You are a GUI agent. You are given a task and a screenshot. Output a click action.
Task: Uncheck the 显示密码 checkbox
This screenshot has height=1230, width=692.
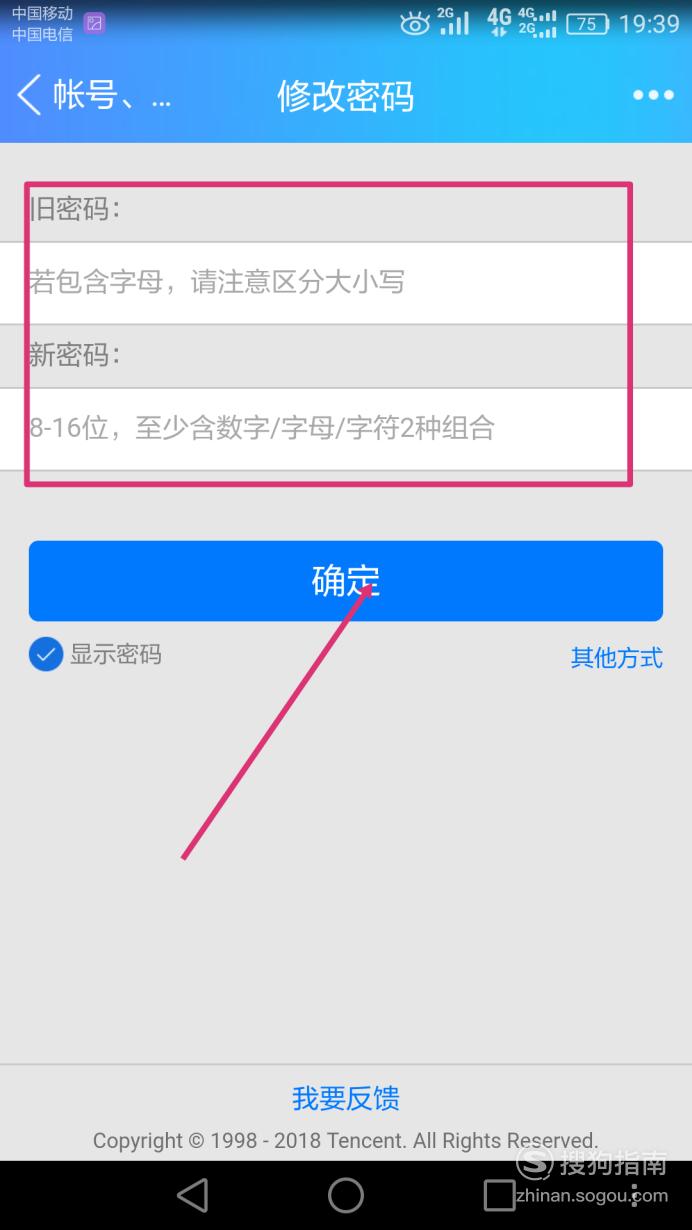pyautogui.click(x=46, y=655)
